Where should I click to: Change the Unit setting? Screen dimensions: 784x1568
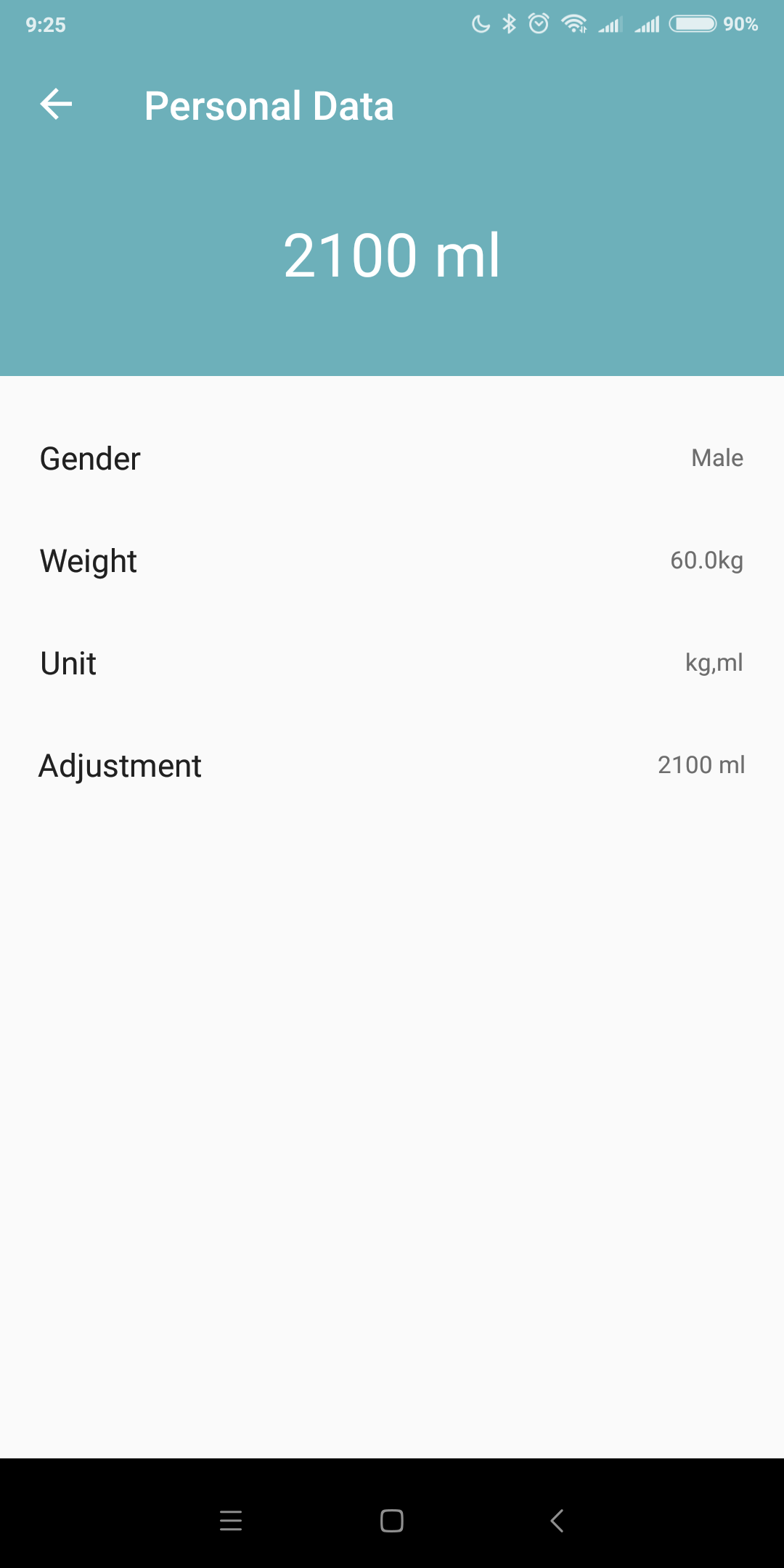[x=392, y=663]
